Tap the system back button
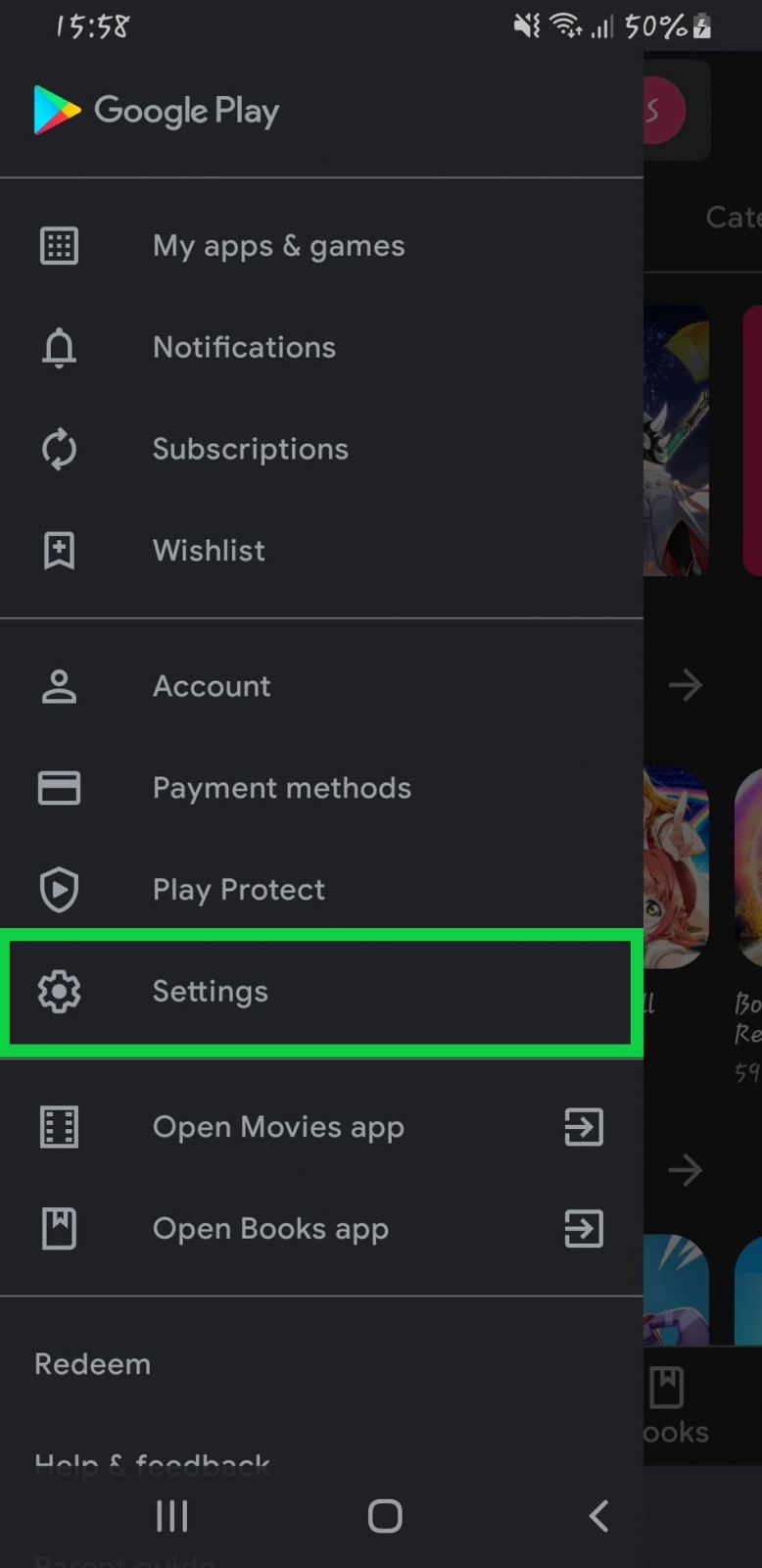Screen dimensions: 762x1568 pos(598,1516)
